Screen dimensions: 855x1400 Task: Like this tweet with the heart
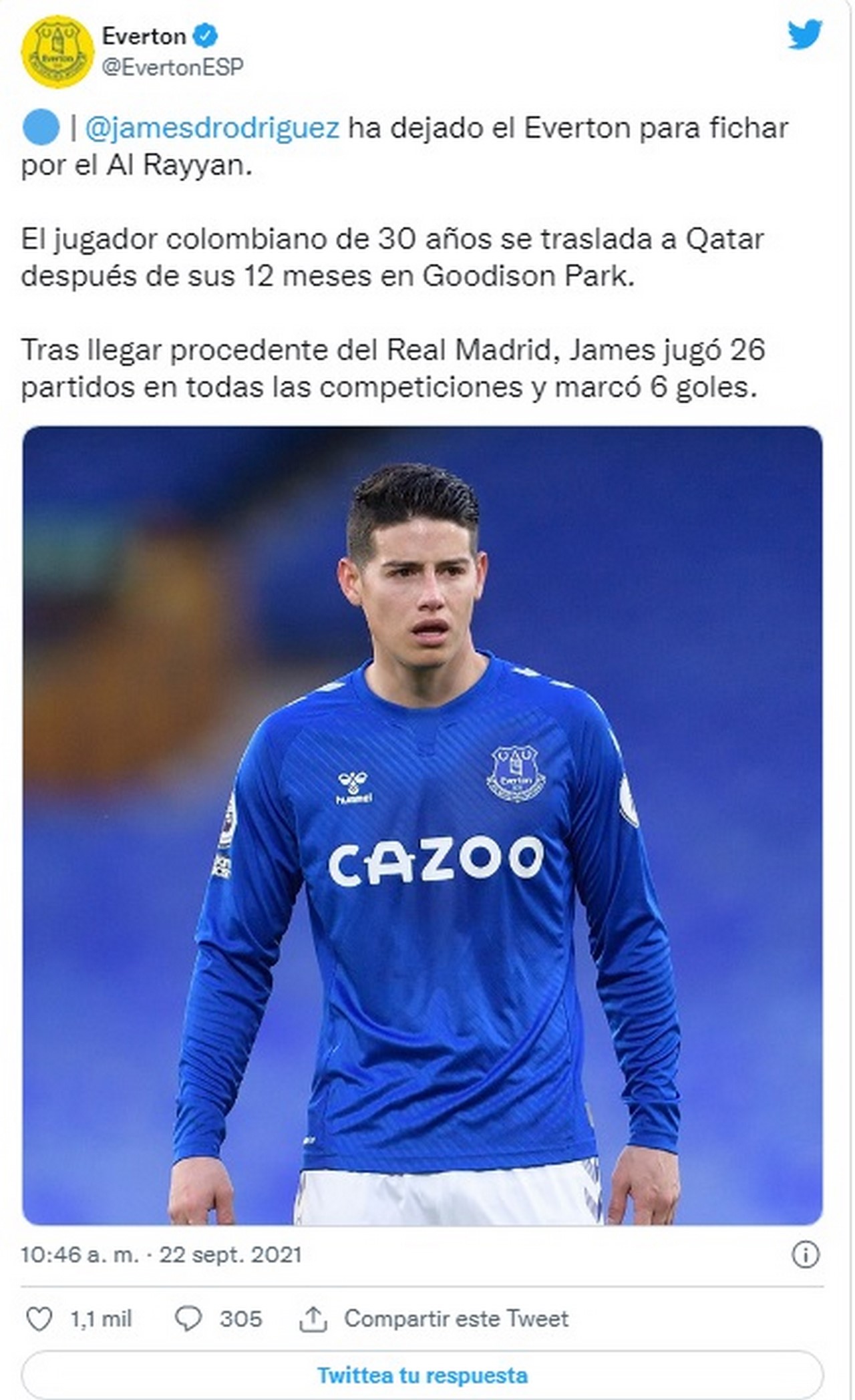click(x=39, y=1319)
